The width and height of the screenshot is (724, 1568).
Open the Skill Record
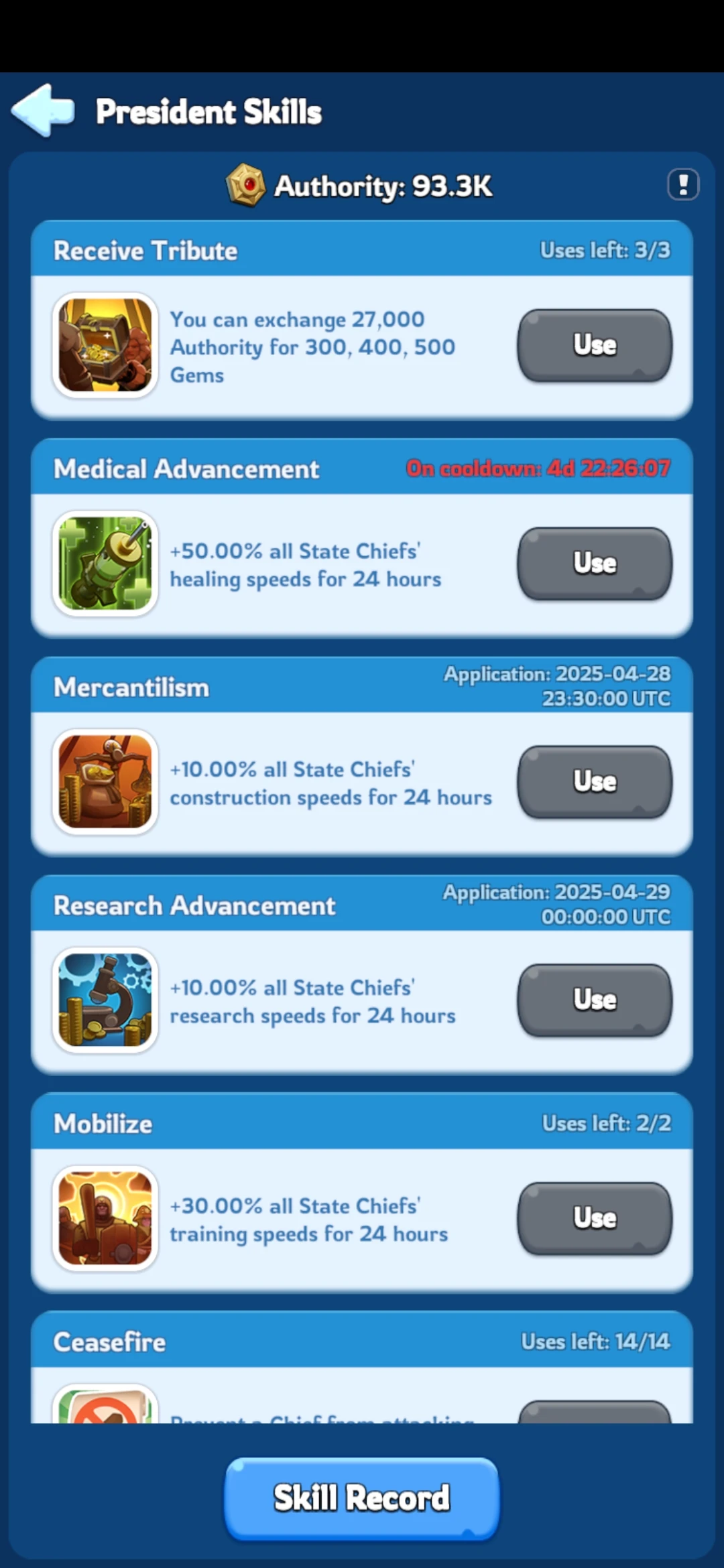pyautogui.click(x=362, y=1498)
